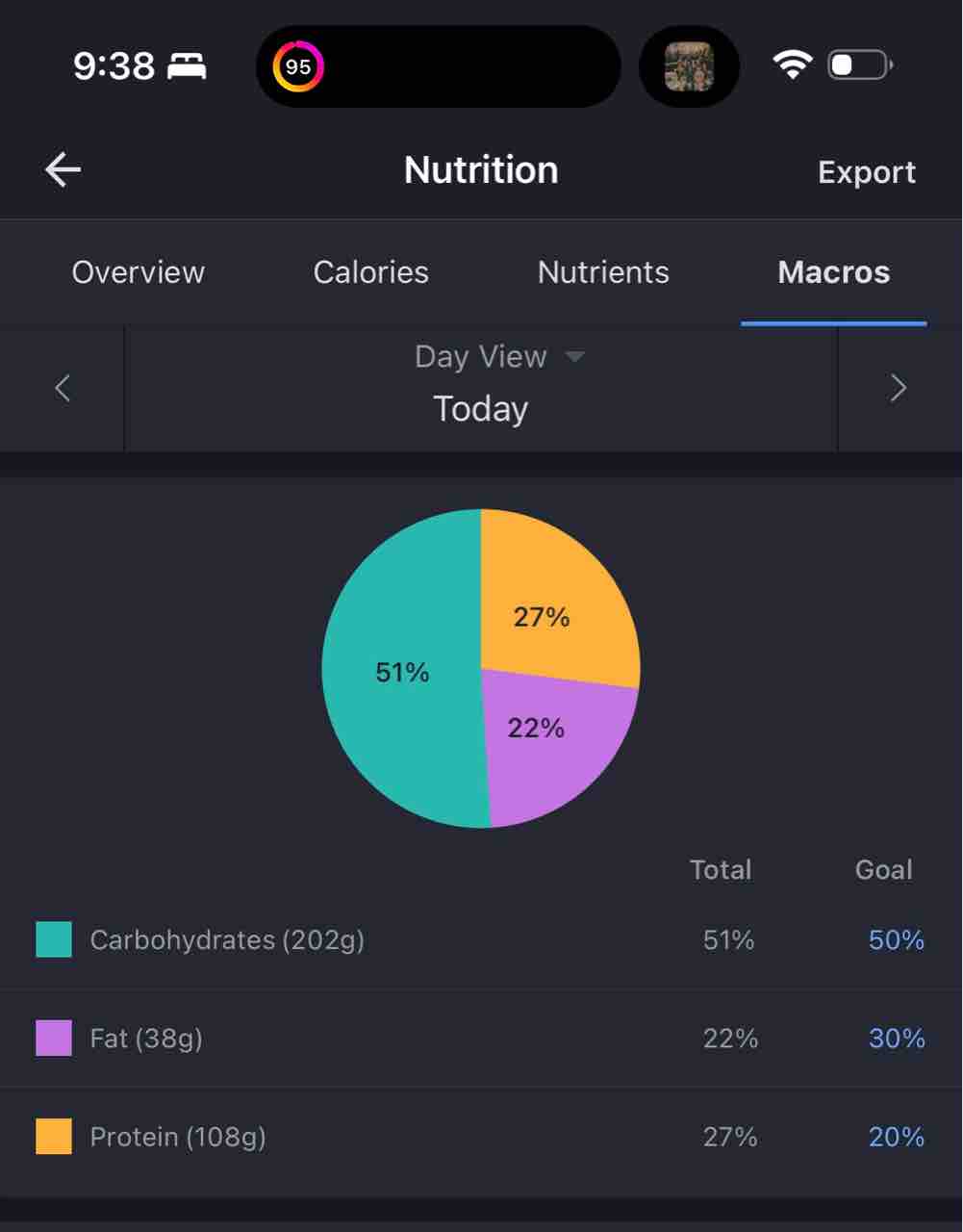
Task: Edit the 30% fat goal
Action: point(896,1039)
